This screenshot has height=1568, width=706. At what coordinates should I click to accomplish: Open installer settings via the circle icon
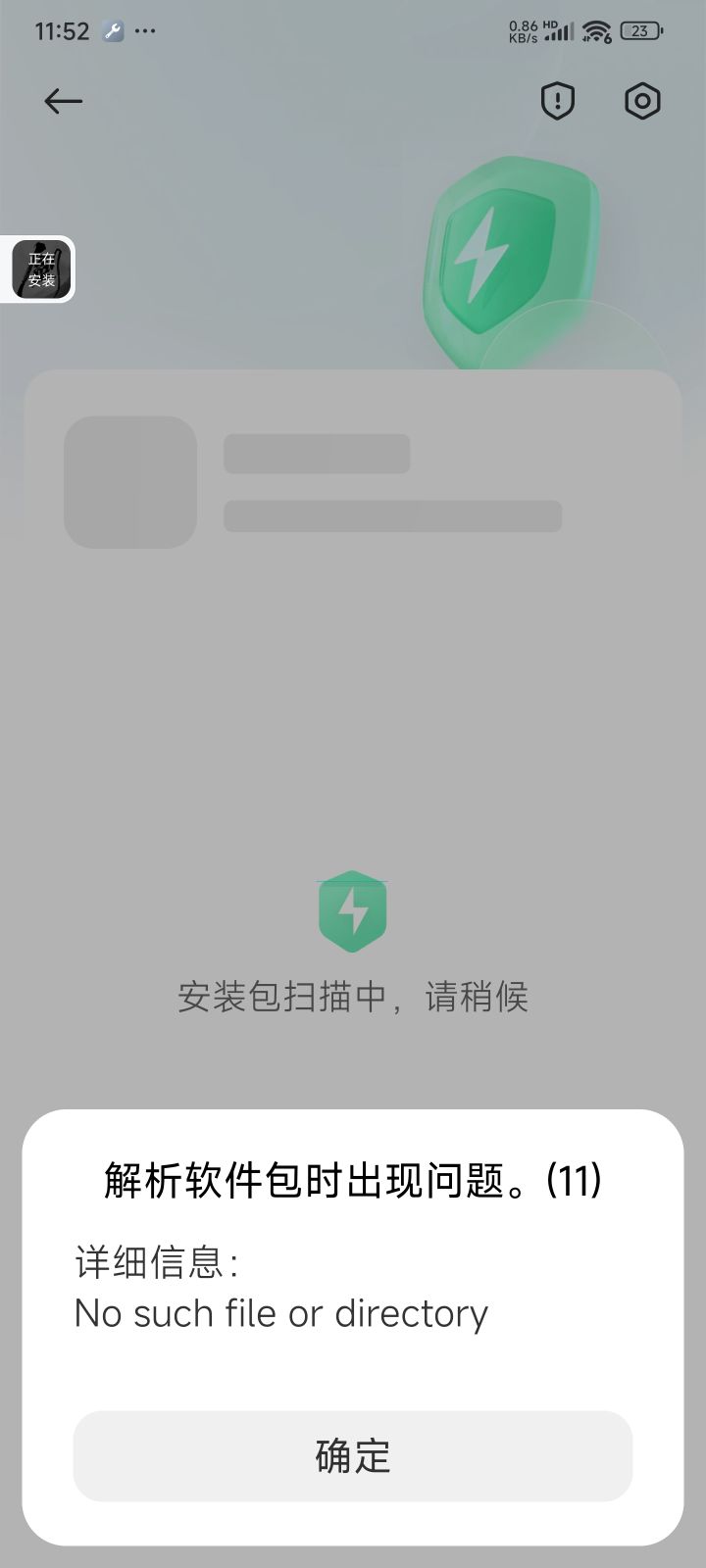642,101
